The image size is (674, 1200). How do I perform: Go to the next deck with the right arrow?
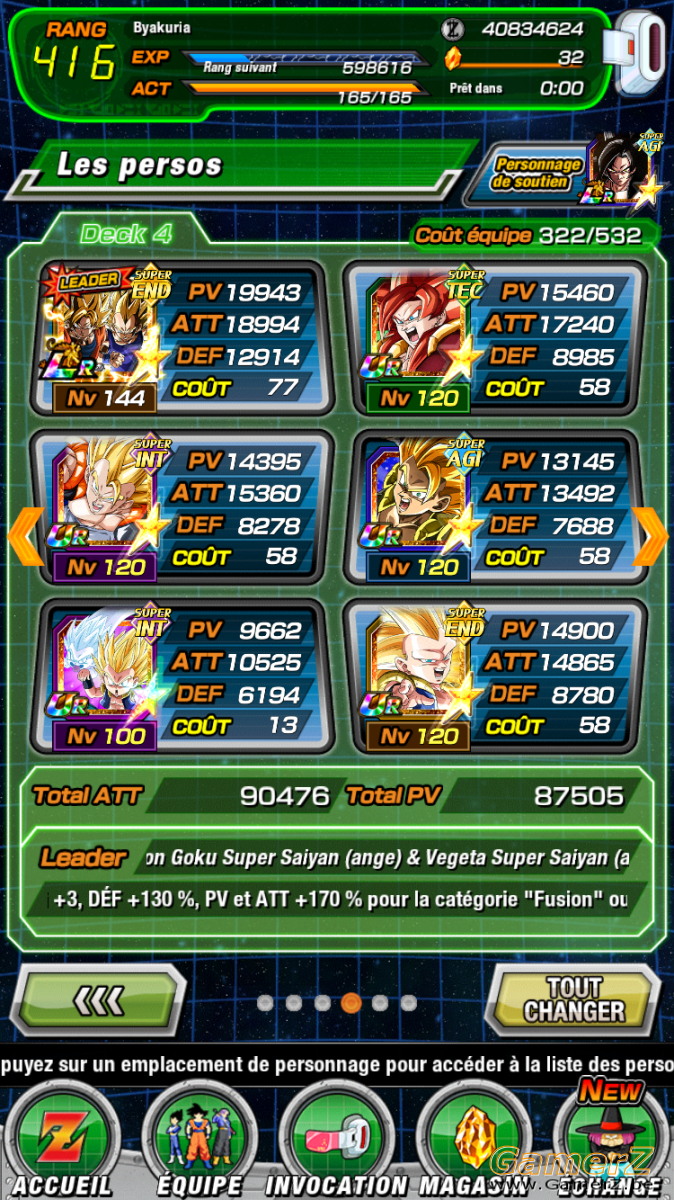pos(650,536)
